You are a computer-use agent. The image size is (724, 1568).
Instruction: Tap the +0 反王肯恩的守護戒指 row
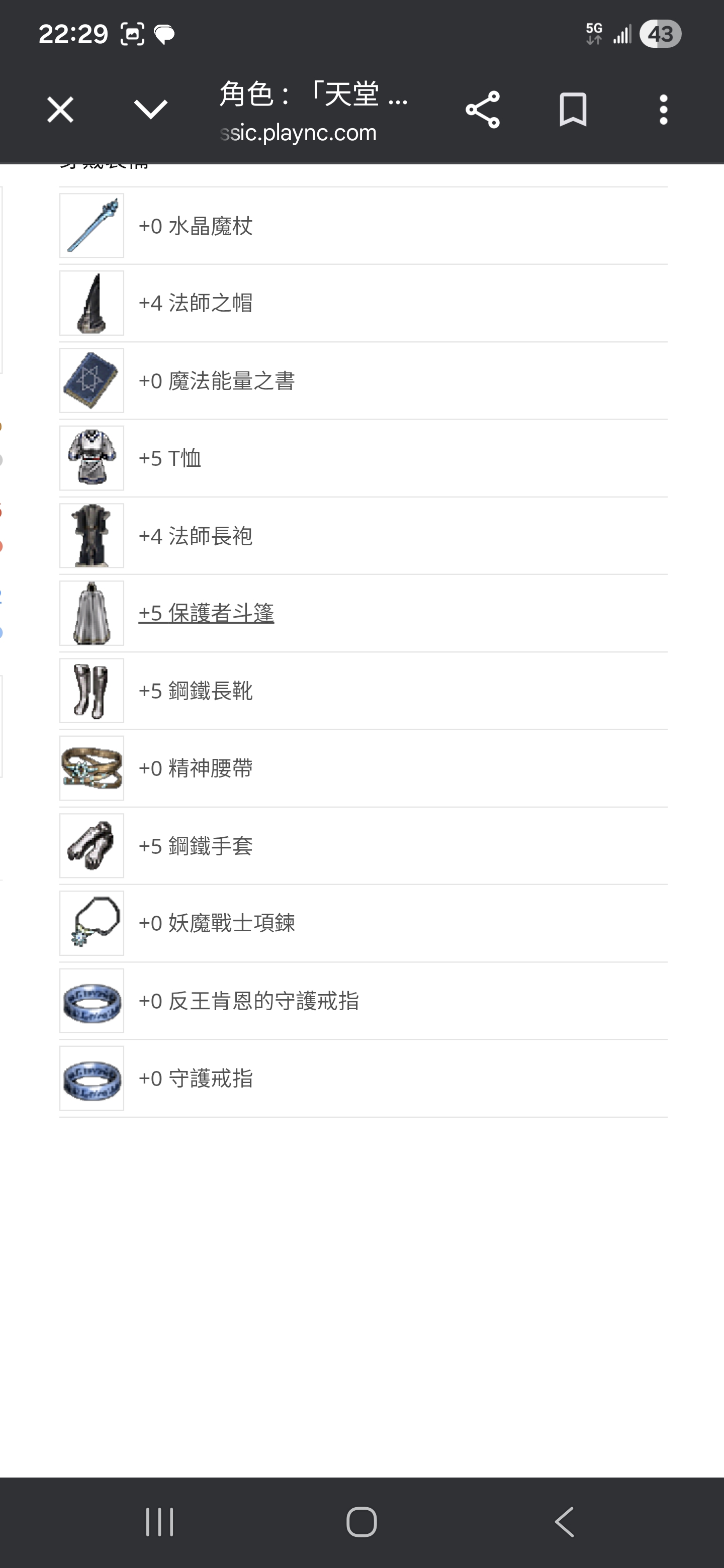(x=248, y=1001)
